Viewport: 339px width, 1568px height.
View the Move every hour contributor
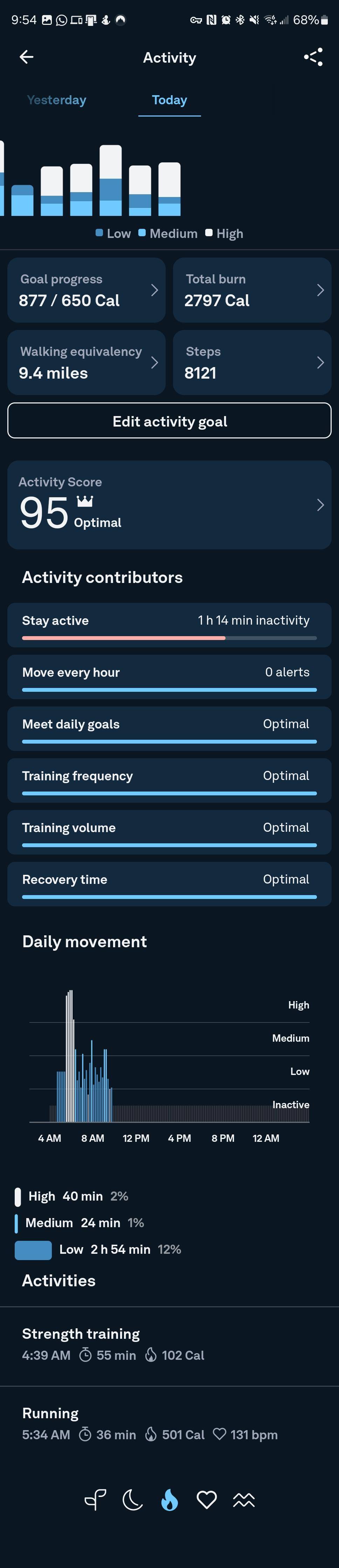[x=169, y=676]
